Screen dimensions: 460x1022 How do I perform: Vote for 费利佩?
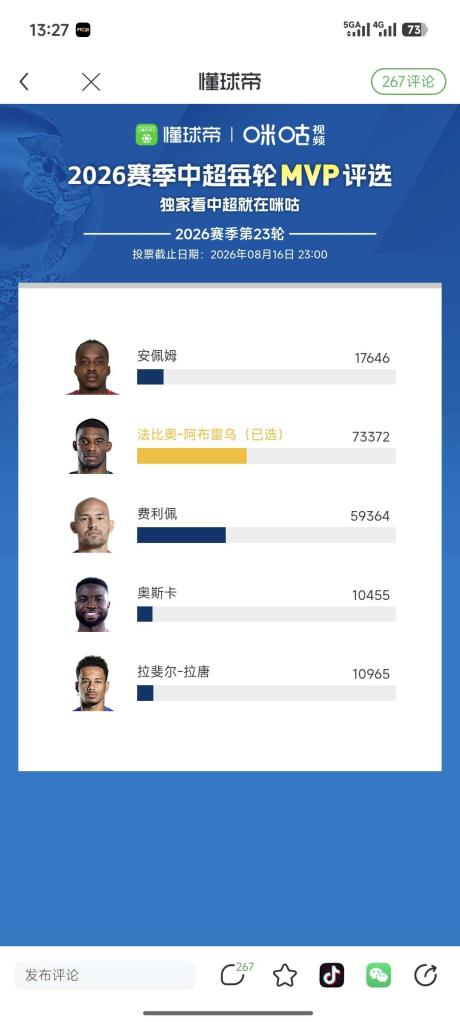231,525
